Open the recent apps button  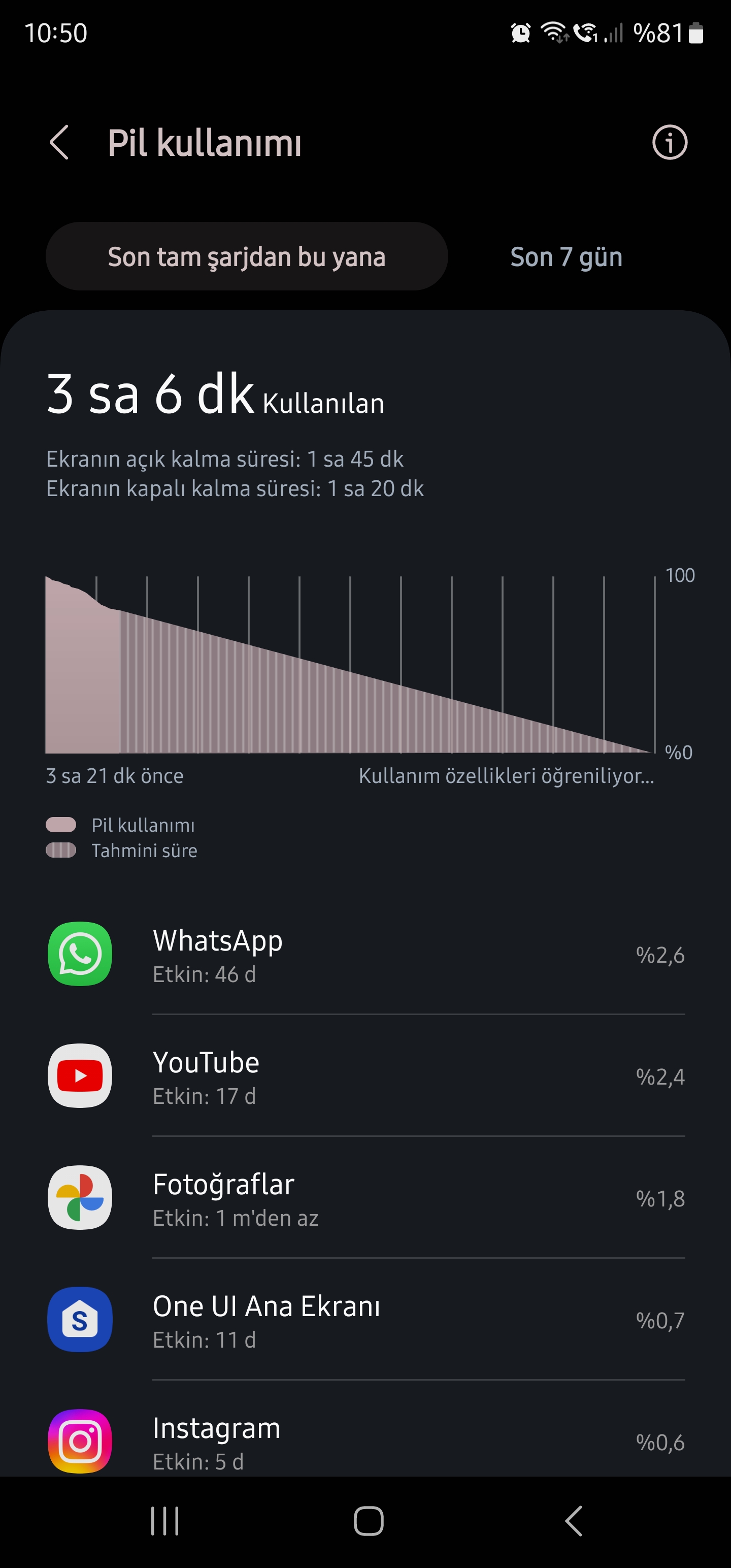164,1521
